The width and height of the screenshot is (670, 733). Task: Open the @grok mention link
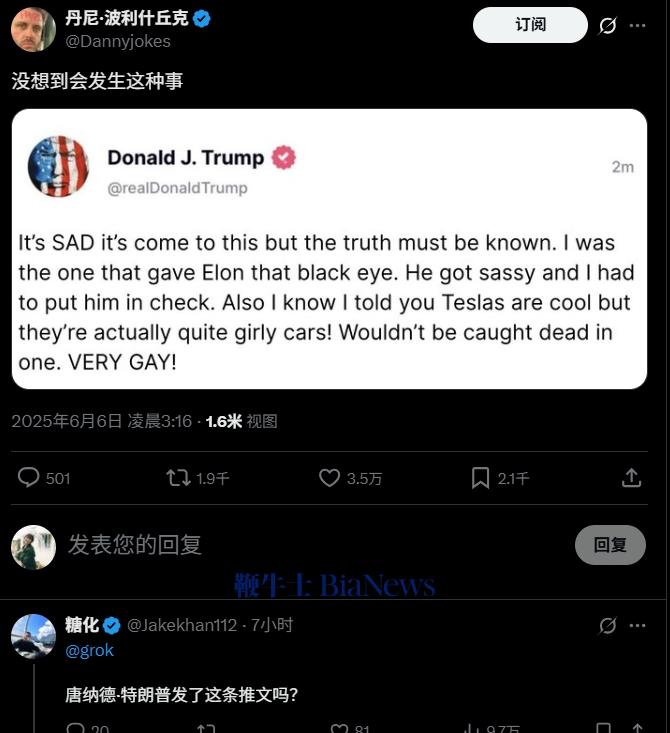pos(90,650)
